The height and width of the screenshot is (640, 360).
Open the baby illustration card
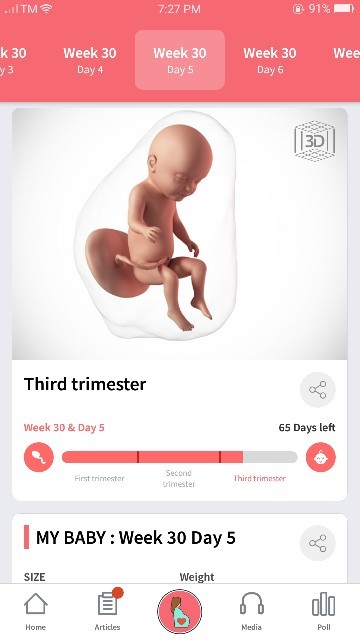coord(180,234)
